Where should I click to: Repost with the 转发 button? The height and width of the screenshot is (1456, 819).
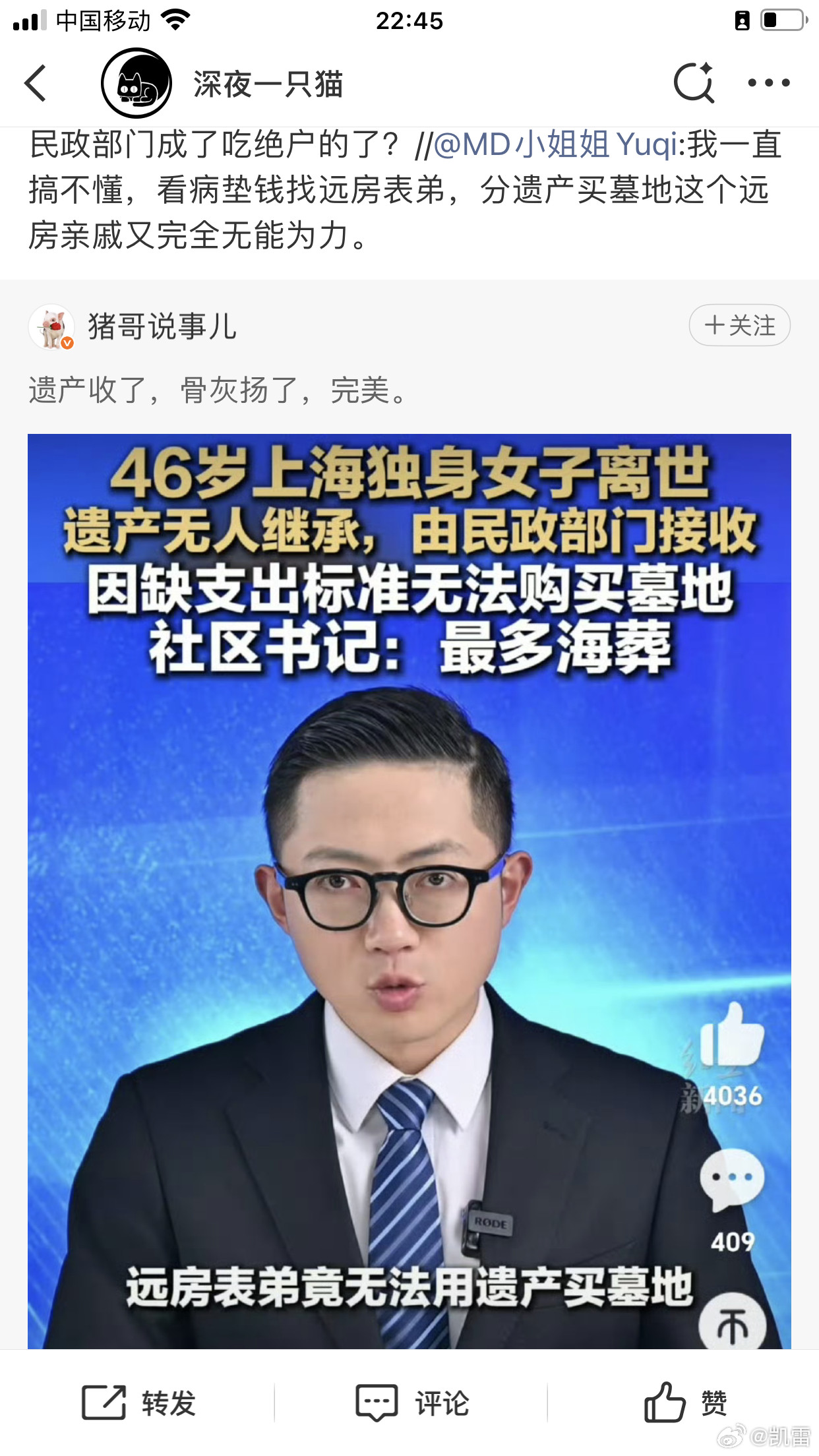[138, 1403]
